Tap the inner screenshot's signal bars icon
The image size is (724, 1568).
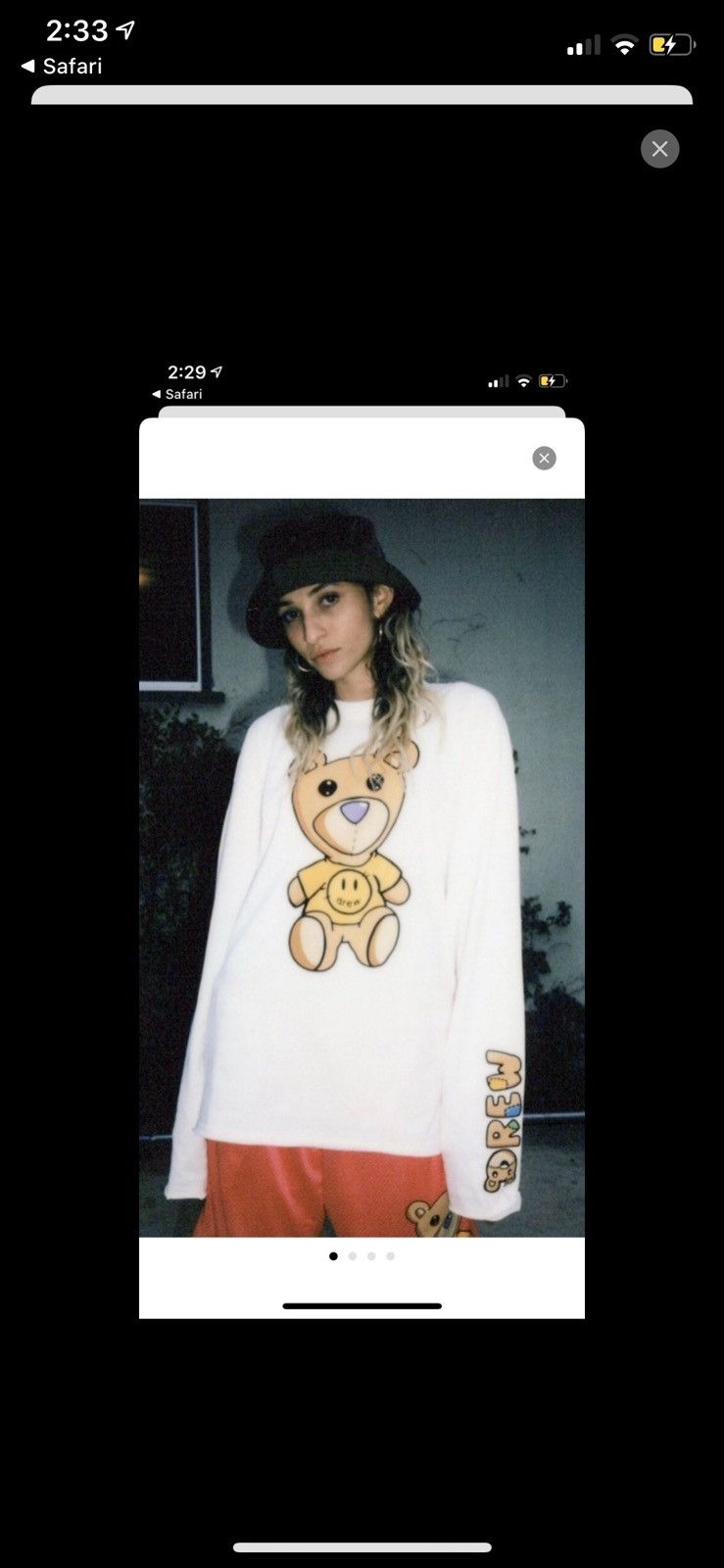498,381
